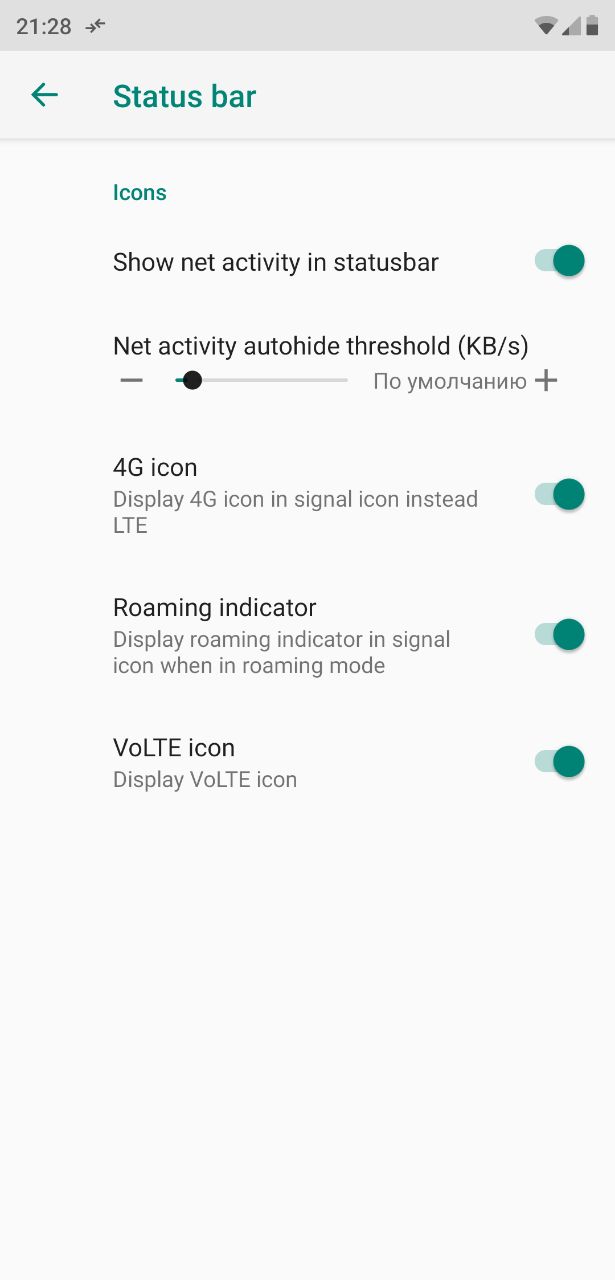
Task: Decrease autohide threshold with minus button
Action: [x=131, y=380]
